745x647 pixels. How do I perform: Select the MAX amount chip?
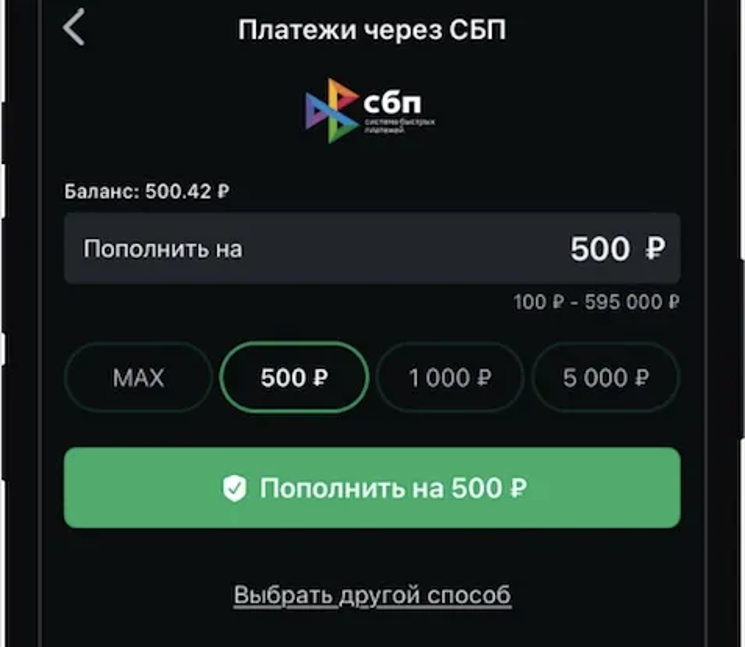pos(138,378)
